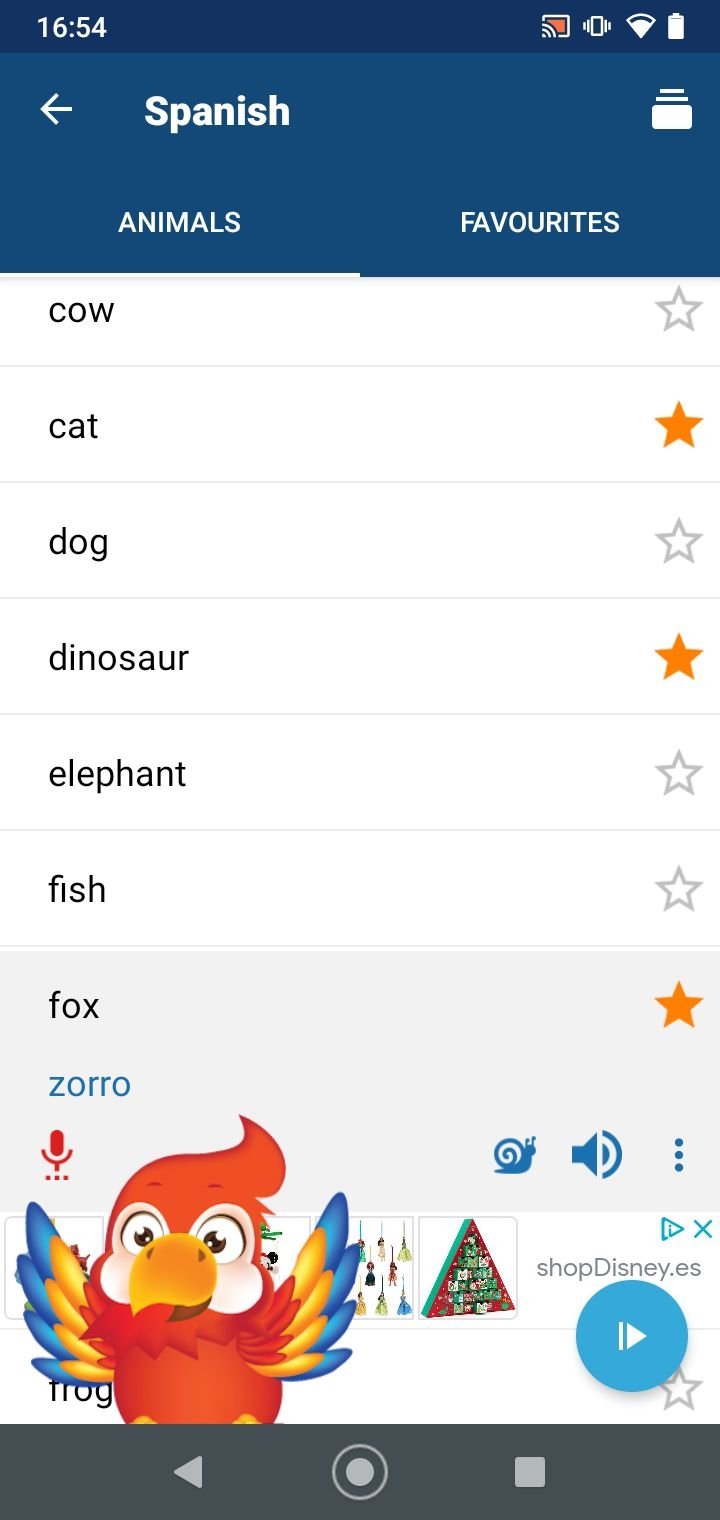The image size is (720, 1520).
Task: Unstar the word dinosaur
Action: pyautogui.click(x=679, y=657)
